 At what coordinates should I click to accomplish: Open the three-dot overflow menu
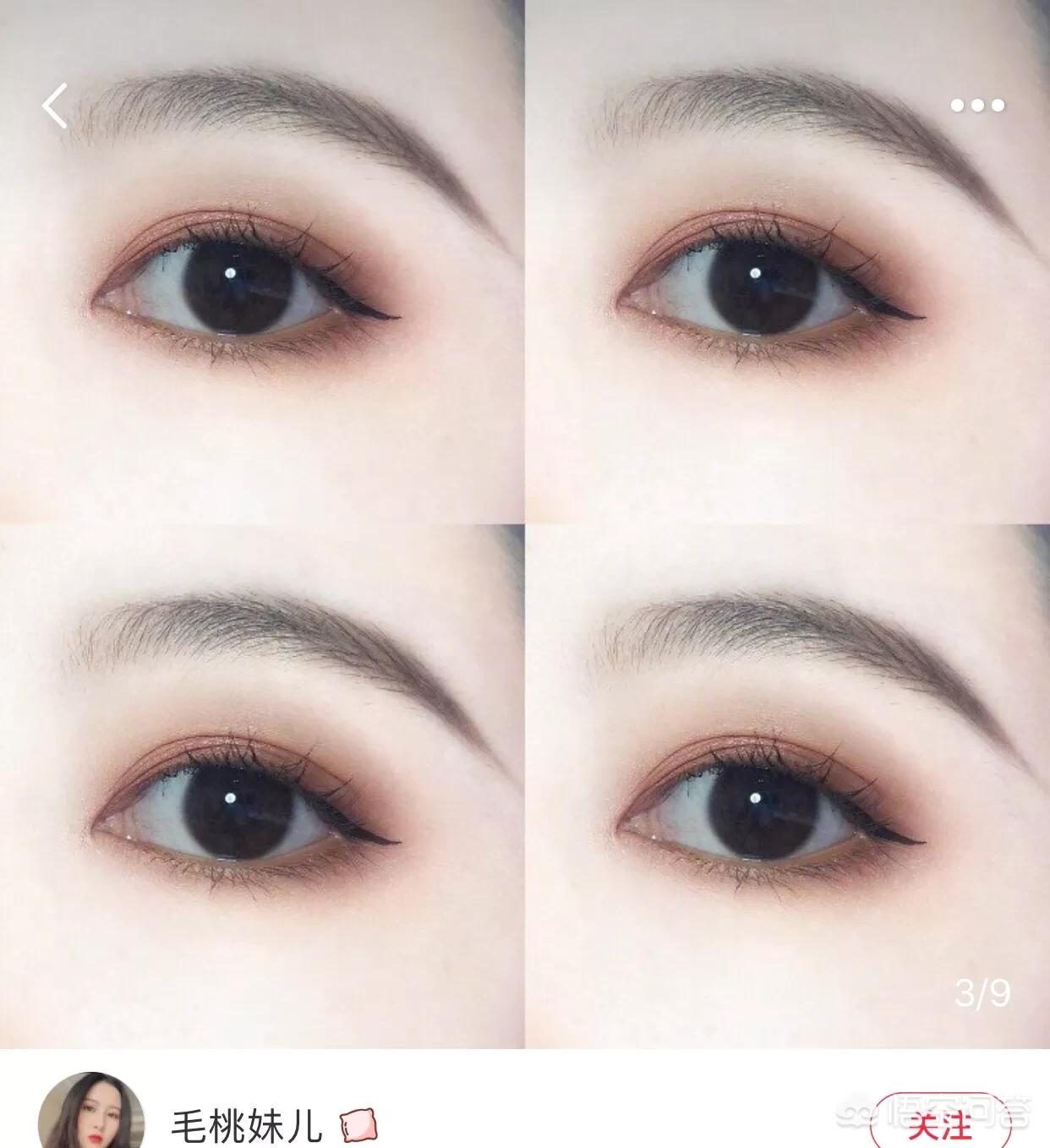click(x=977, y=106)
